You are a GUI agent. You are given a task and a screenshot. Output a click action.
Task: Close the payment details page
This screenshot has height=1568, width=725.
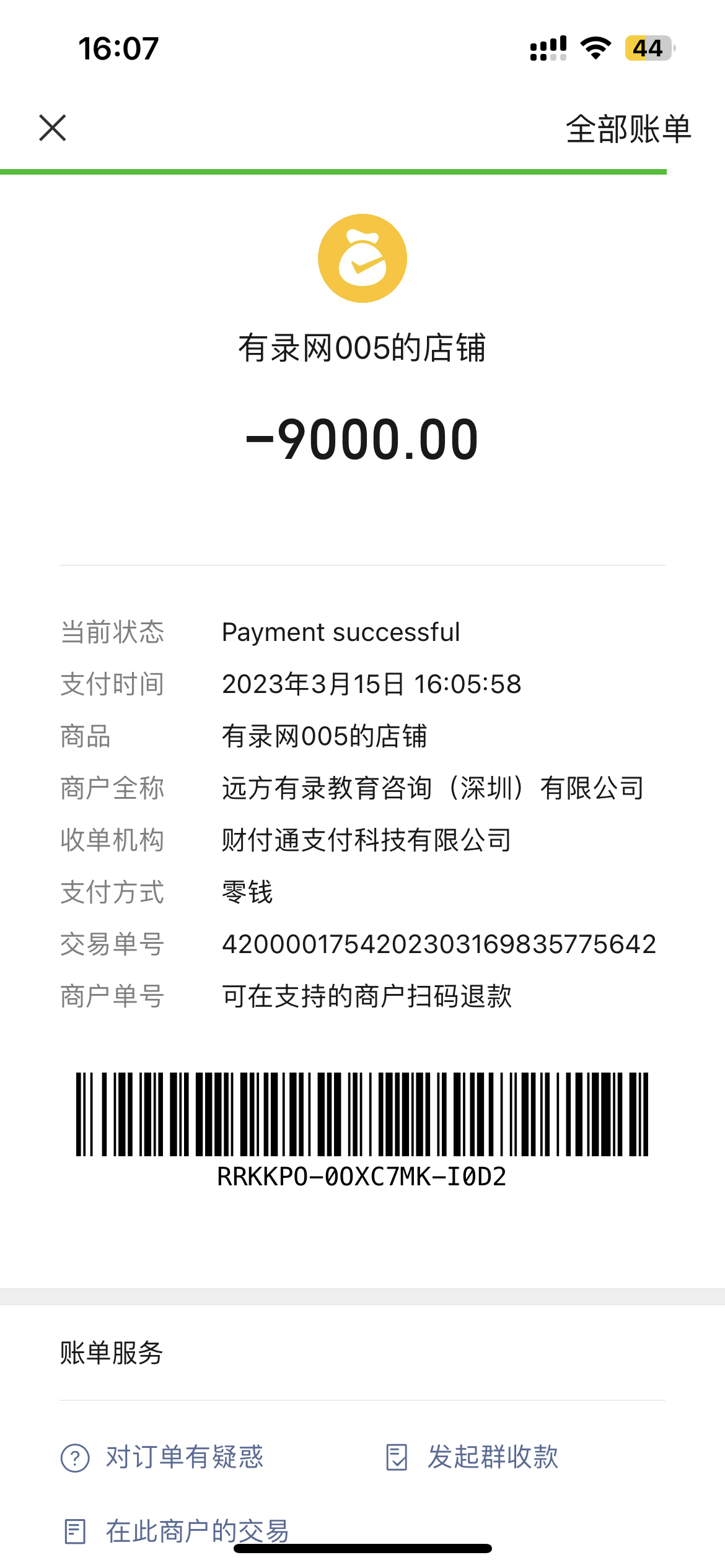[x=53, y=128]
